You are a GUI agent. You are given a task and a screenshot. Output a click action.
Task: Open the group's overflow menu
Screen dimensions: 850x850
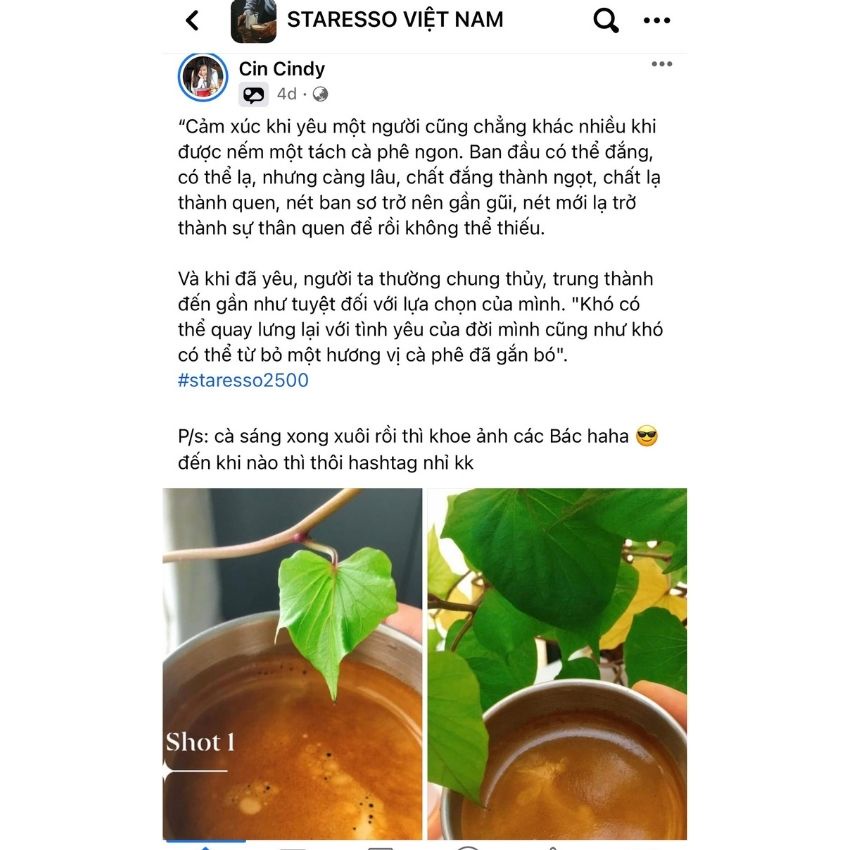coord(657,20)
